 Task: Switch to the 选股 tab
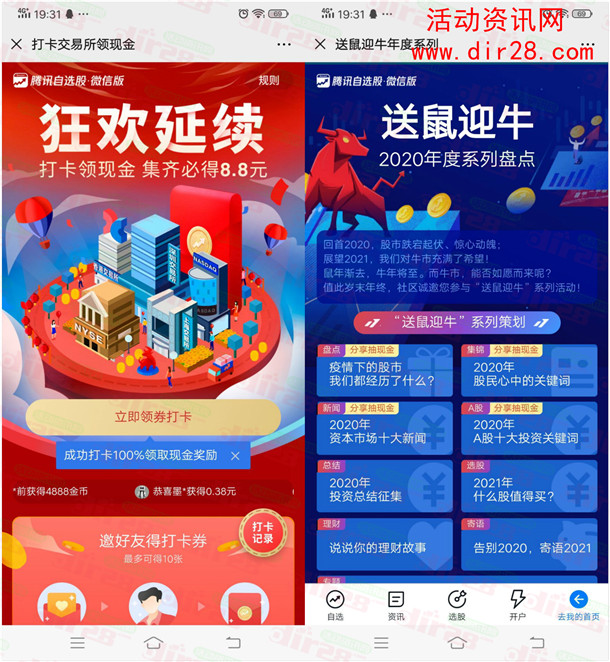(456, 605)
